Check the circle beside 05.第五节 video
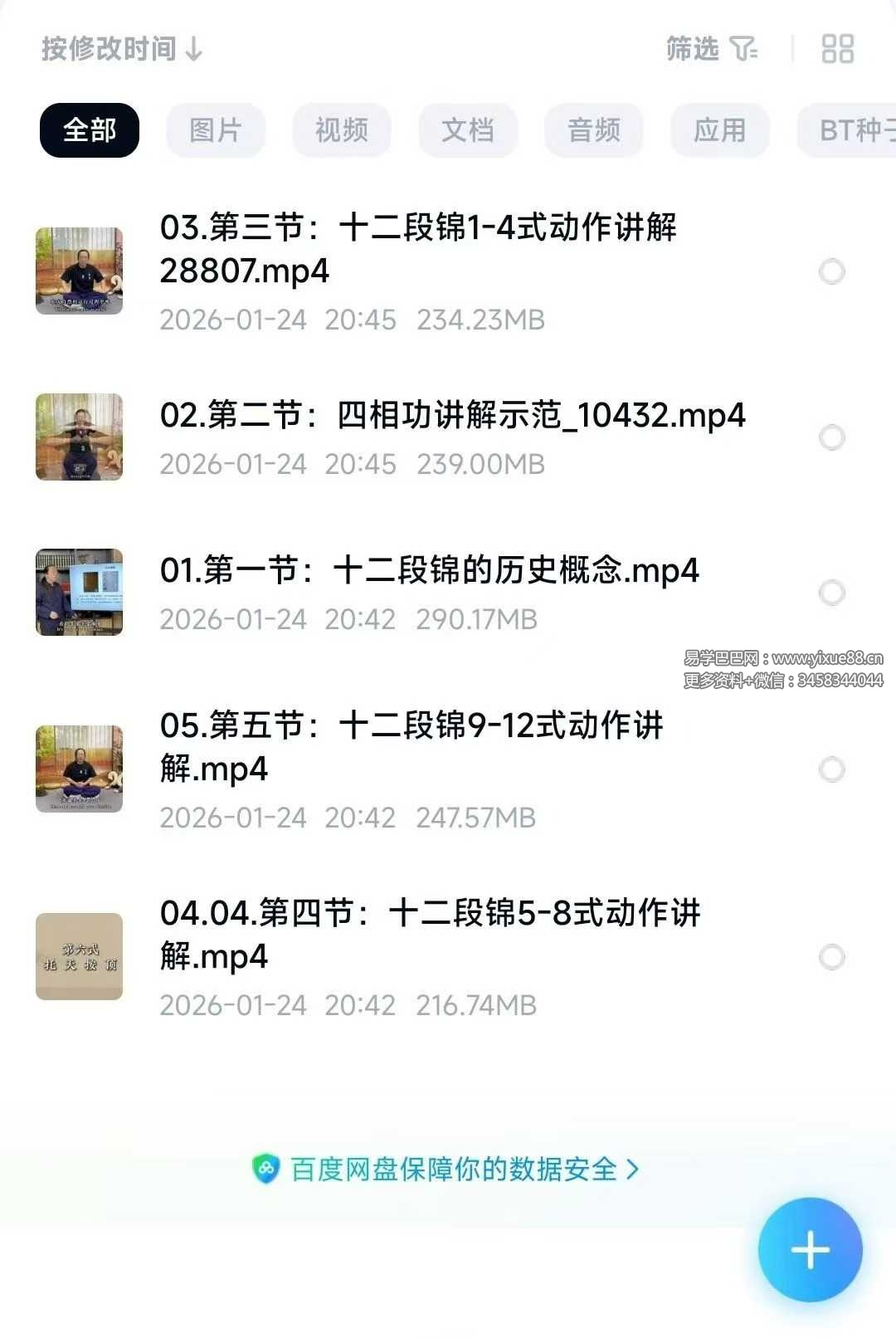Screen dimensions: 896x1338 click(831, 769)
